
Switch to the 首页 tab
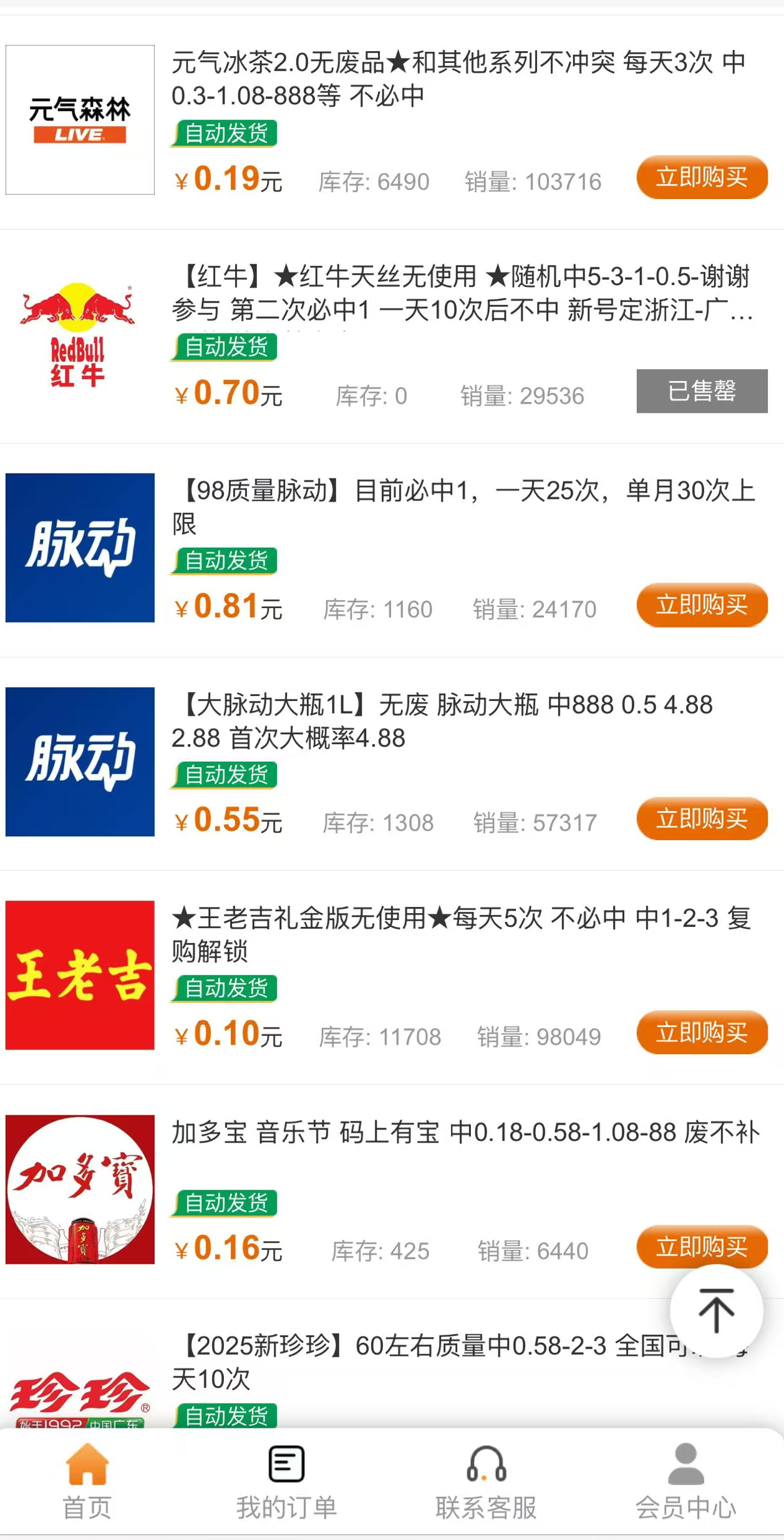click(87, 1482)
